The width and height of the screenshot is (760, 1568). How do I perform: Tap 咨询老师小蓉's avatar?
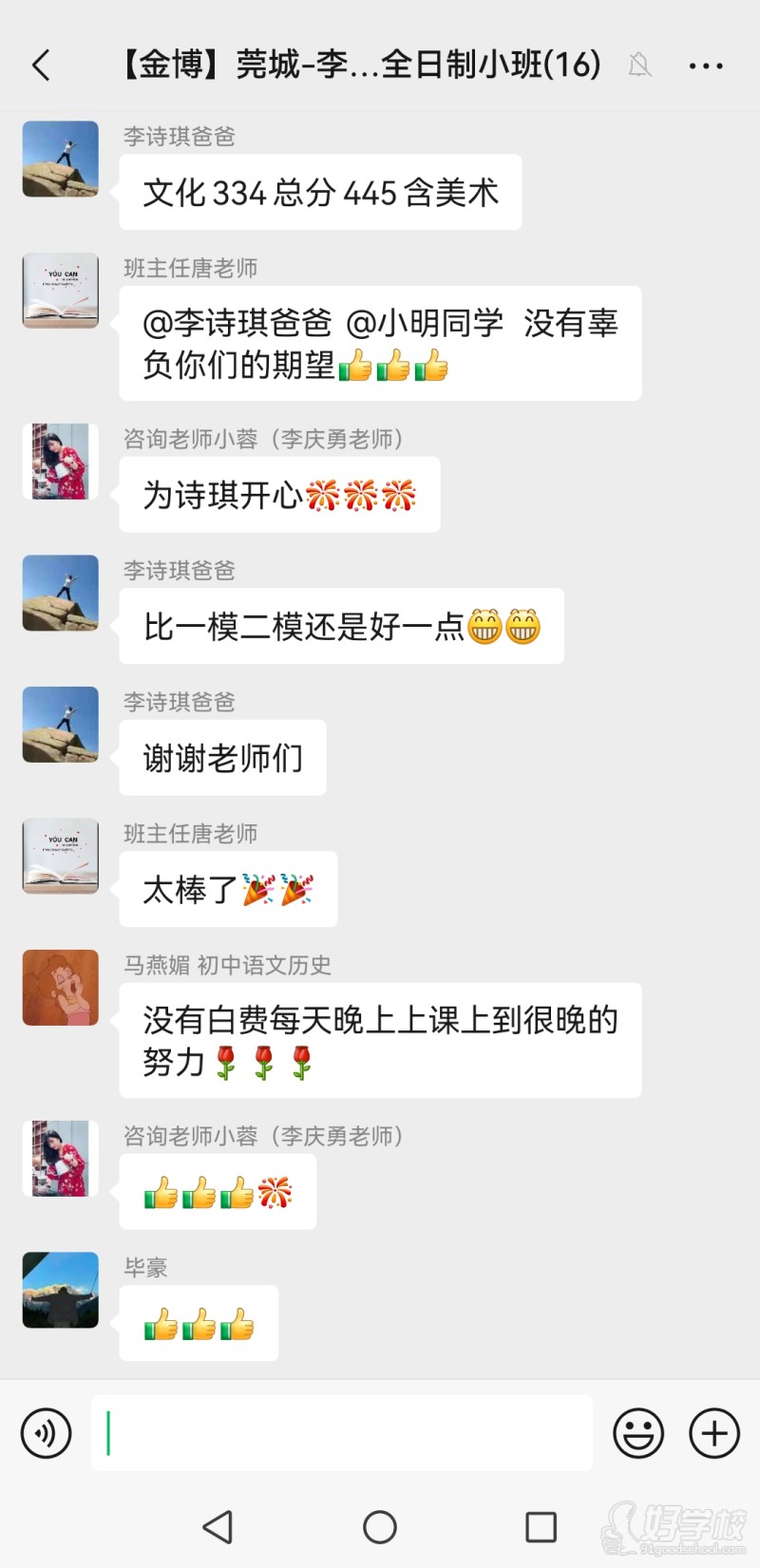click(59, 462)
